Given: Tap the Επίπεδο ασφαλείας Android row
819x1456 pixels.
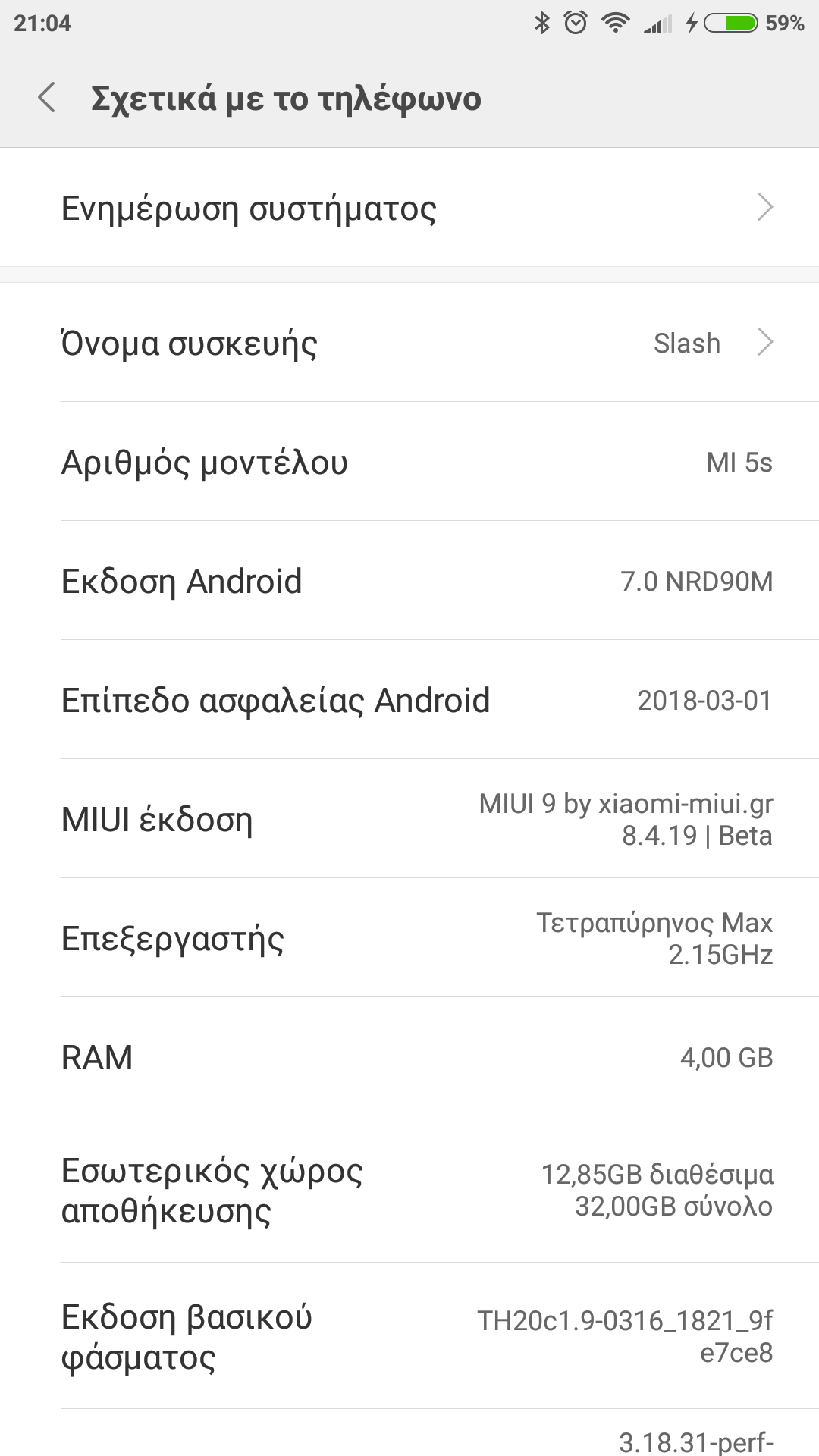Looking at the screenshot, I should (x=409, y=700).
